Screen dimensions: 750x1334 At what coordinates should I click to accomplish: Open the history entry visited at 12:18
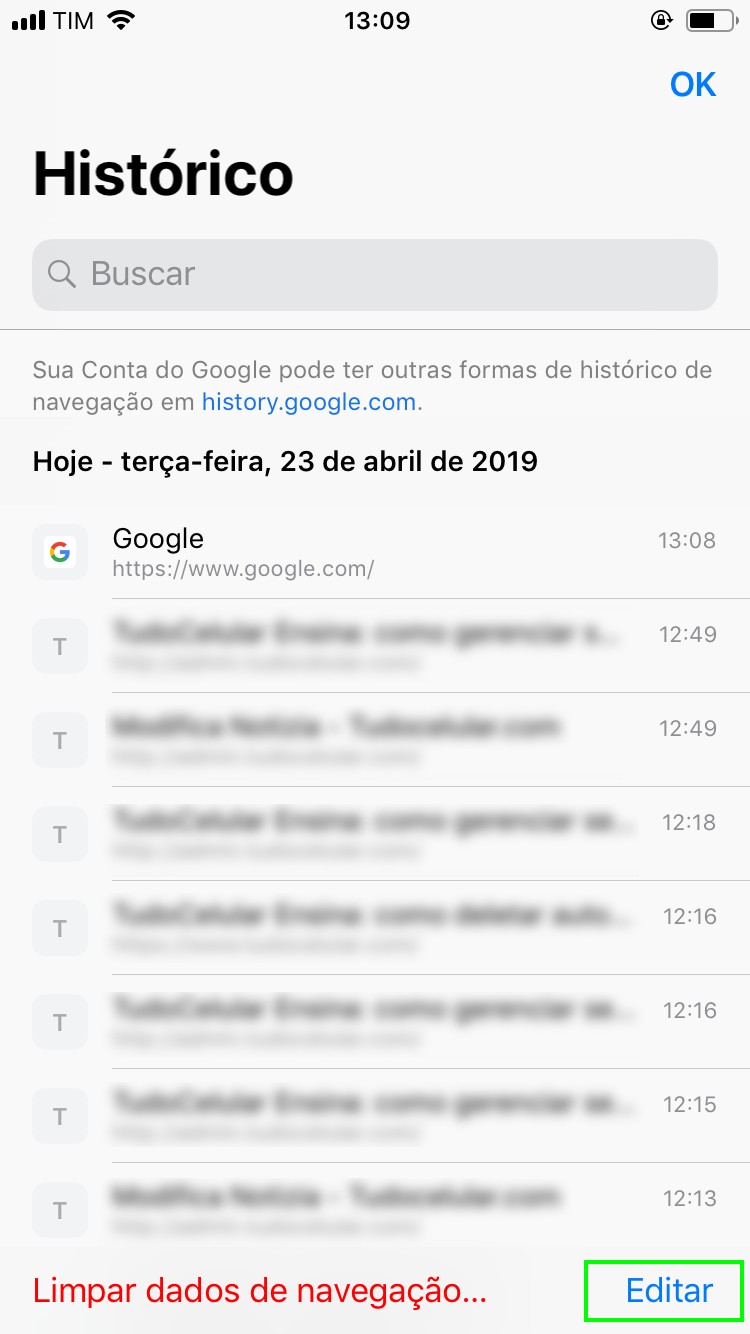pyautogui.click(x=375, y=834)
